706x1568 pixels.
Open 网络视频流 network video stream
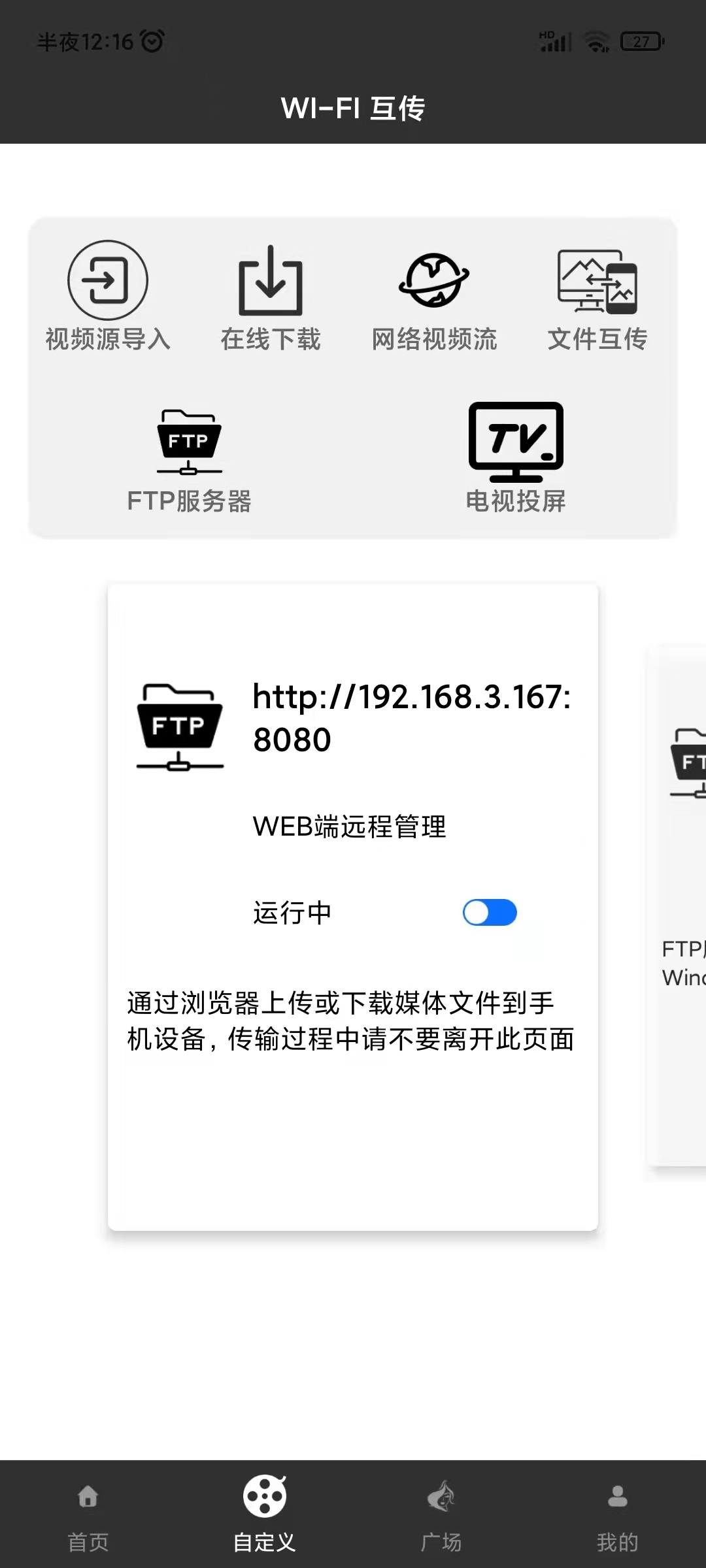(x=434, y=297)
